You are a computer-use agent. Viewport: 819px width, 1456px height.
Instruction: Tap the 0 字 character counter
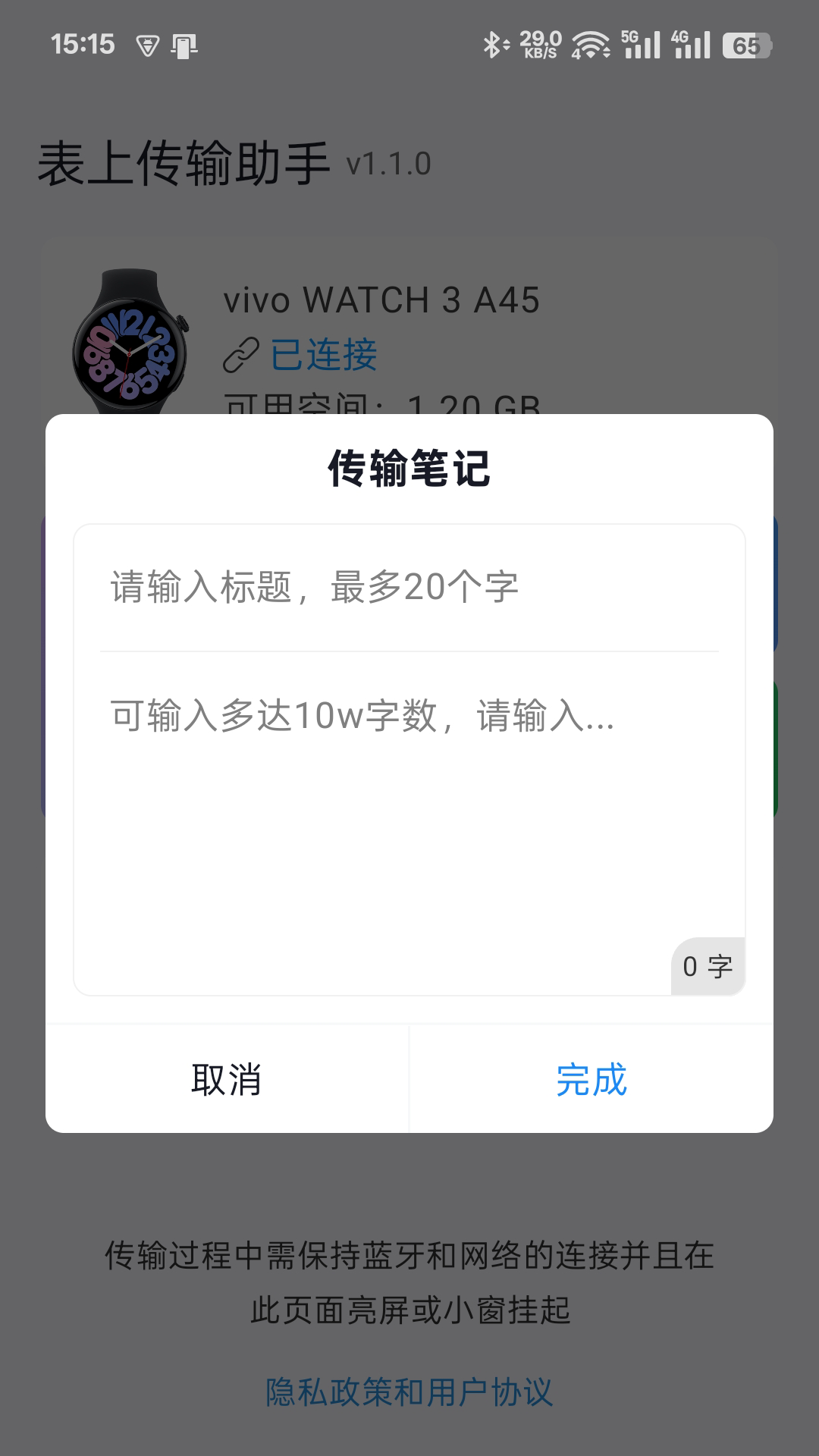pyautogui.click(x=707, y=965)
